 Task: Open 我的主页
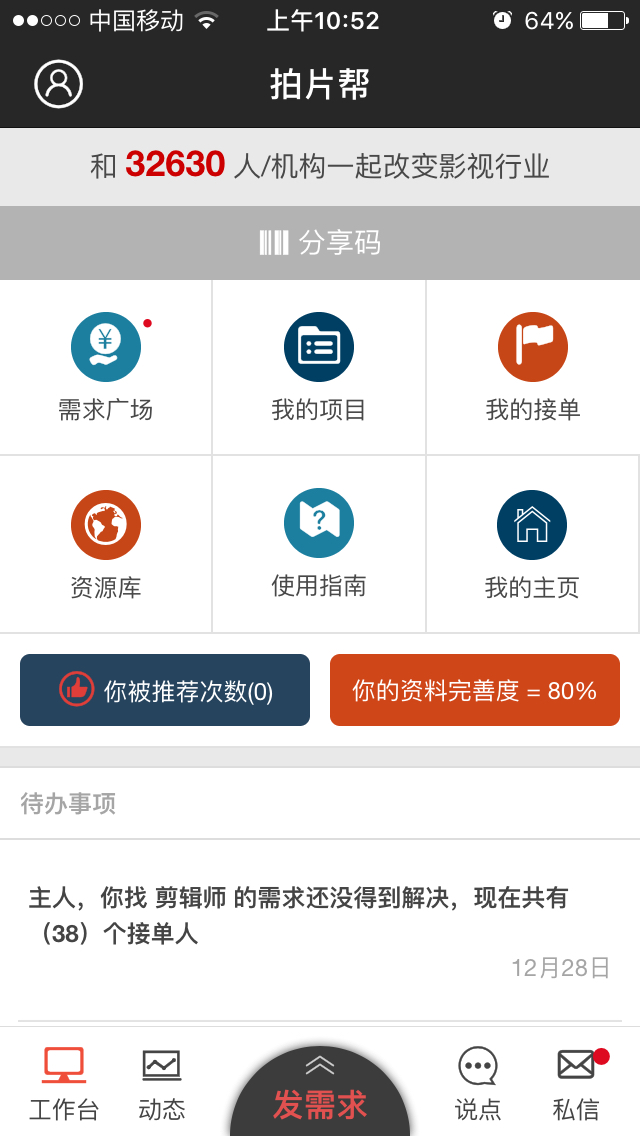point(532,545)
